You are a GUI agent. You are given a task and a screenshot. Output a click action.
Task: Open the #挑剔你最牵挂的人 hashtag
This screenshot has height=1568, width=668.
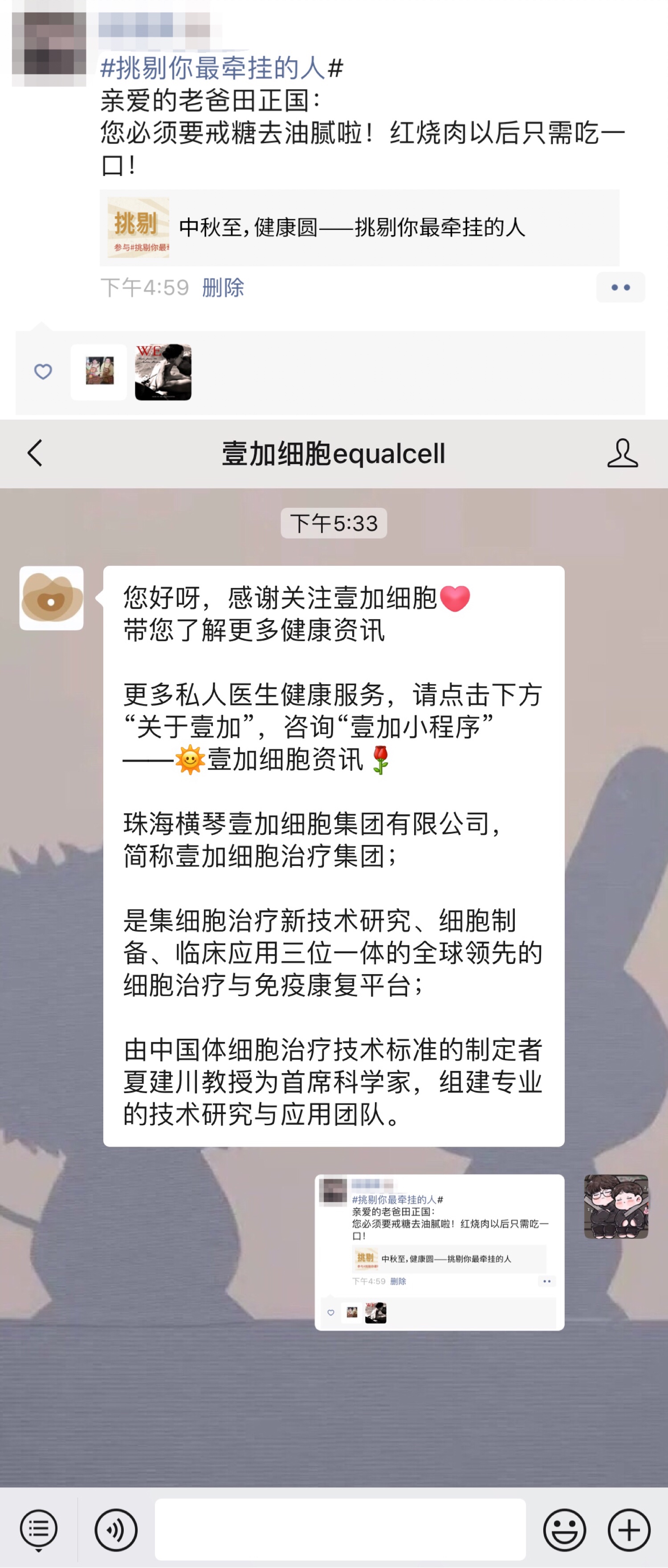click(x=213, y=68)
